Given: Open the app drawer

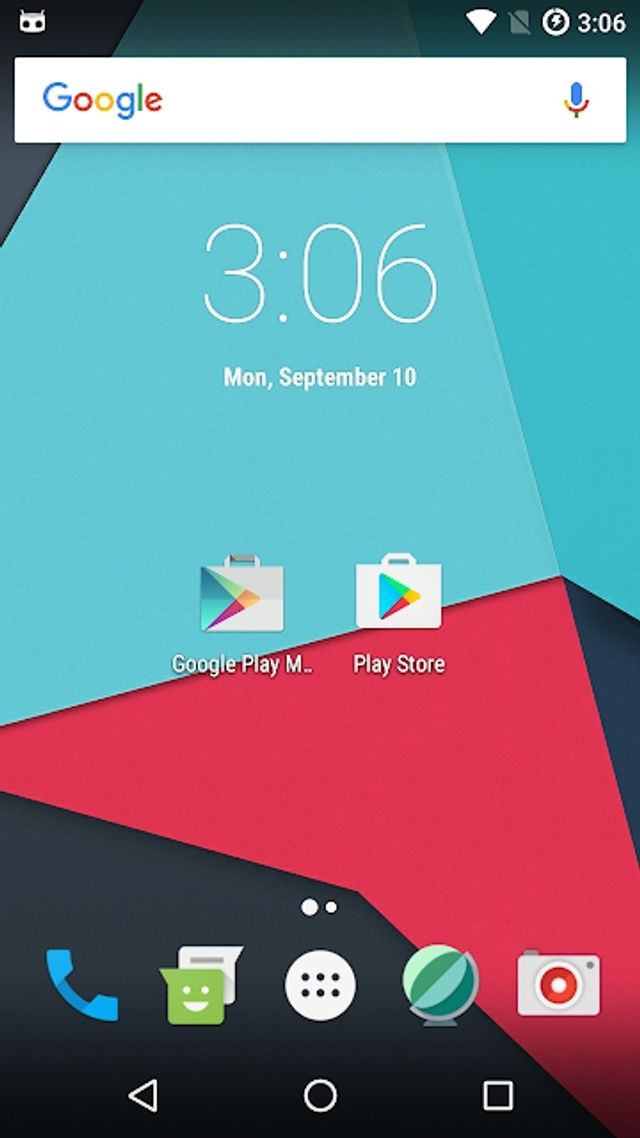Looking at the screenshot, I should [x=320, y=984].
